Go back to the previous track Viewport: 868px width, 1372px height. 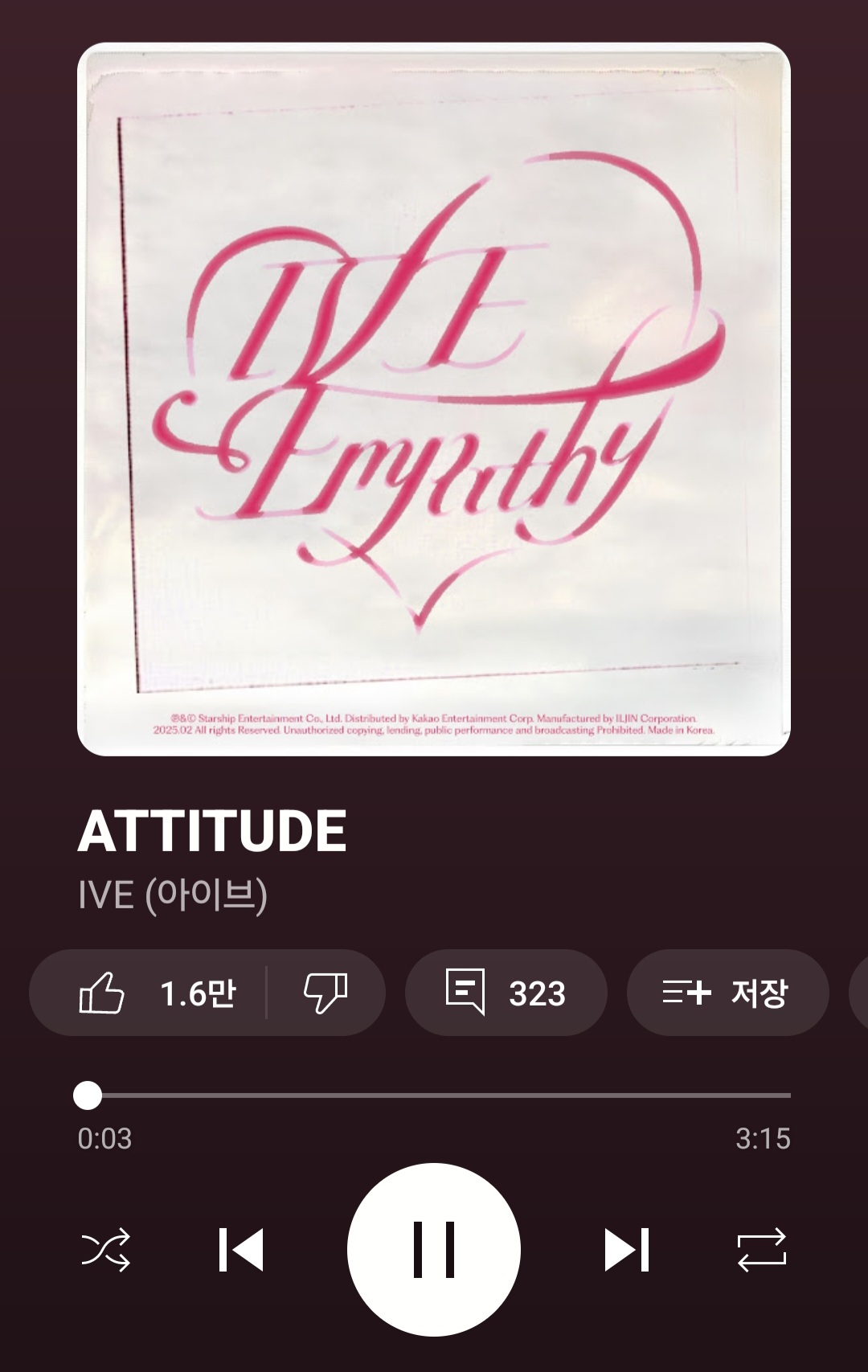(x=241, y=1249)
